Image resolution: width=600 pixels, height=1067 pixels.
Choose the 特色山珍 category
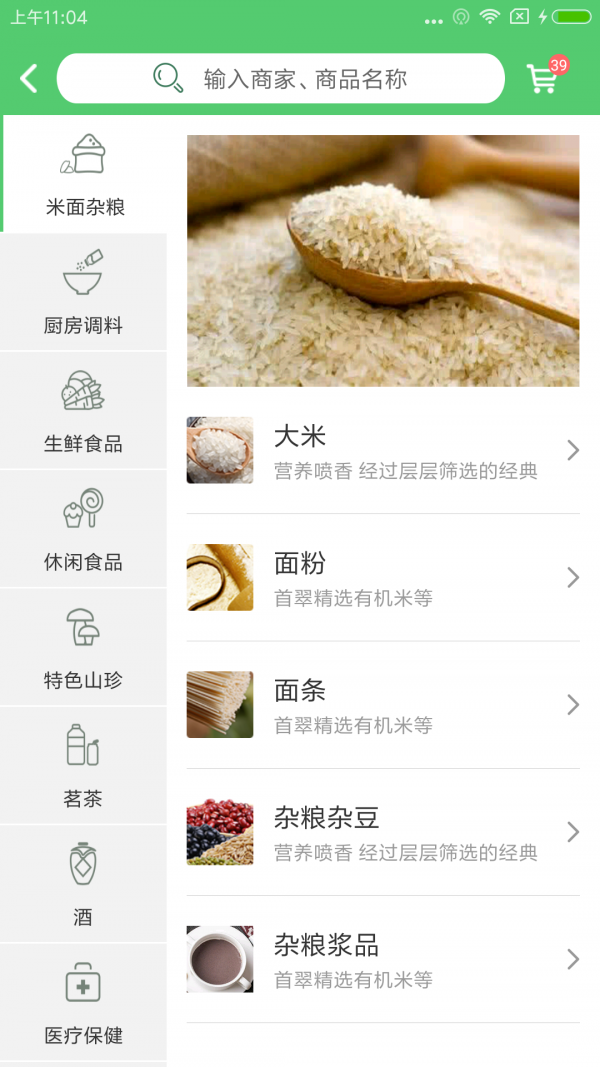click(83, 647)
